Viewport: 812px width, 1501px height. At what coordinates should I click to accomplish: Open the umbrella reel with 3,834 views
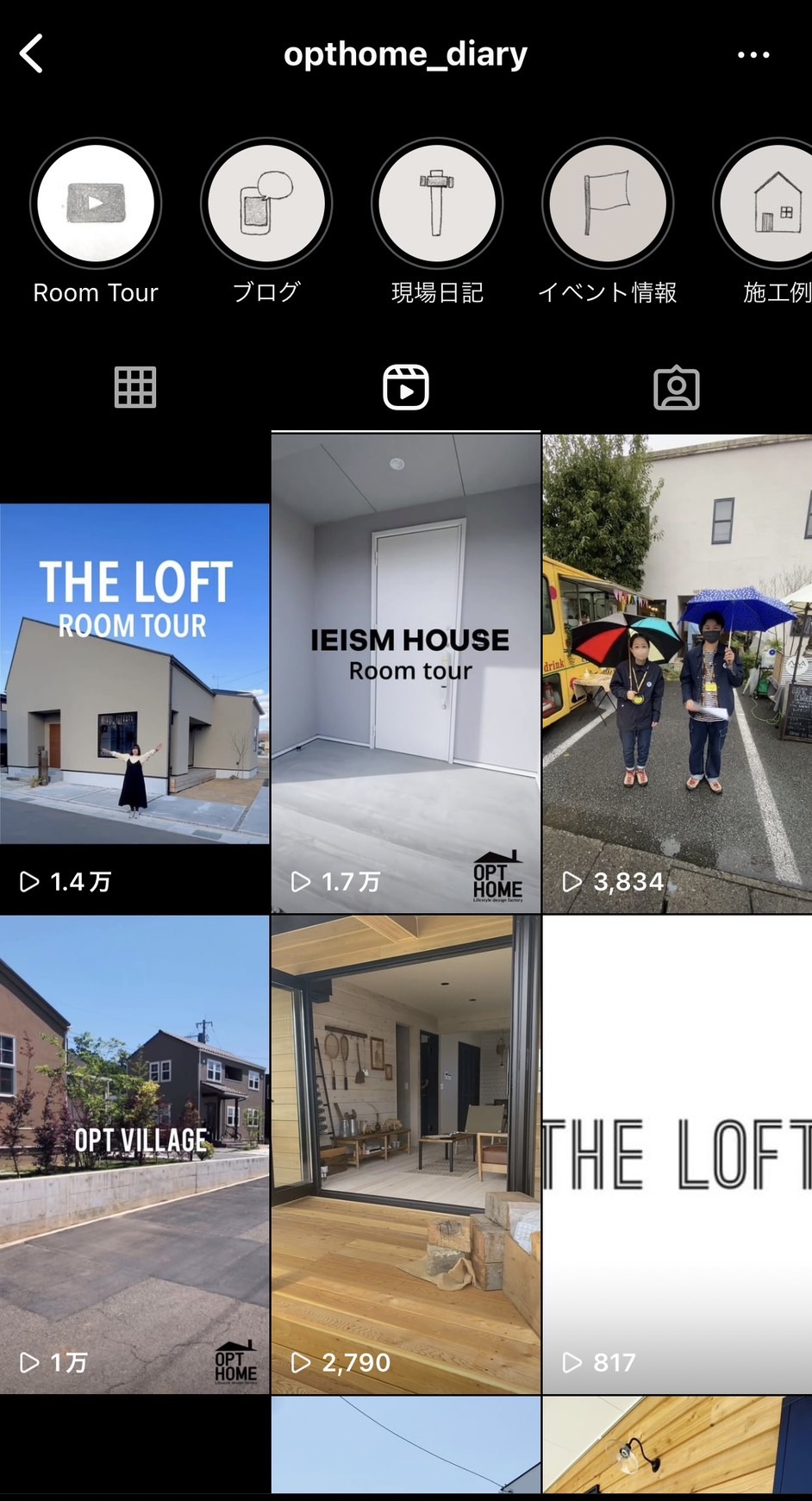677,674
